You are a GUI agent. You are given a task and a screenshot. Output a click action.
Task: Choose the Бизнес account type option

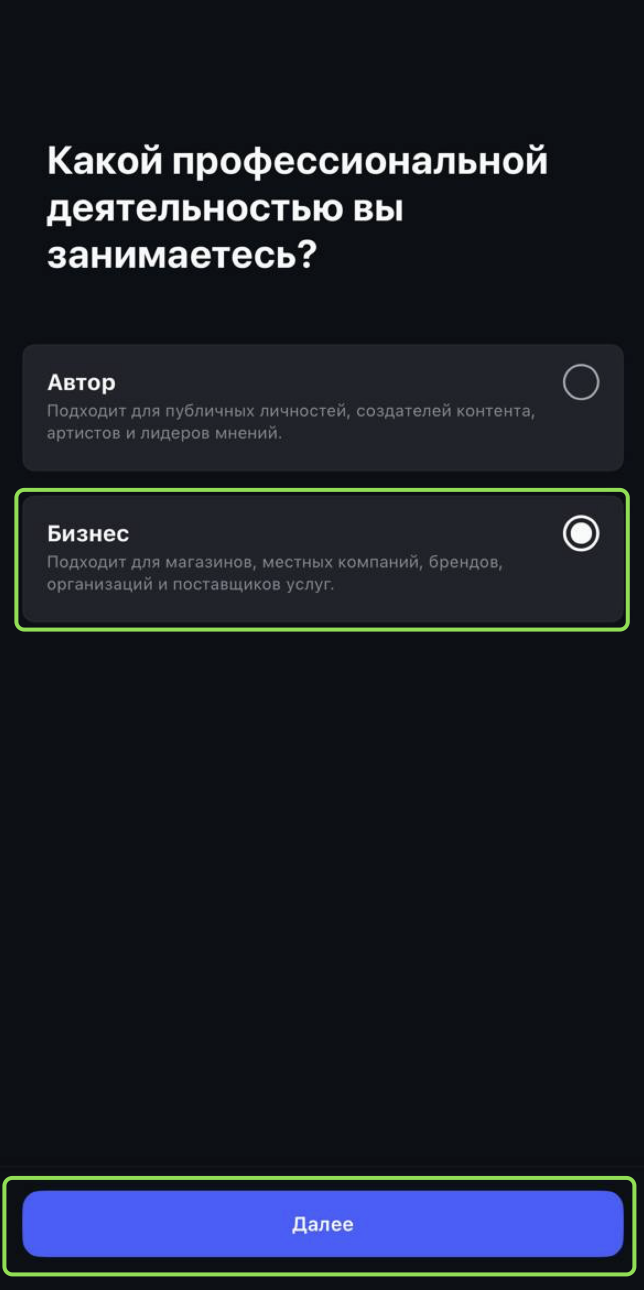(x=322, y=559)
